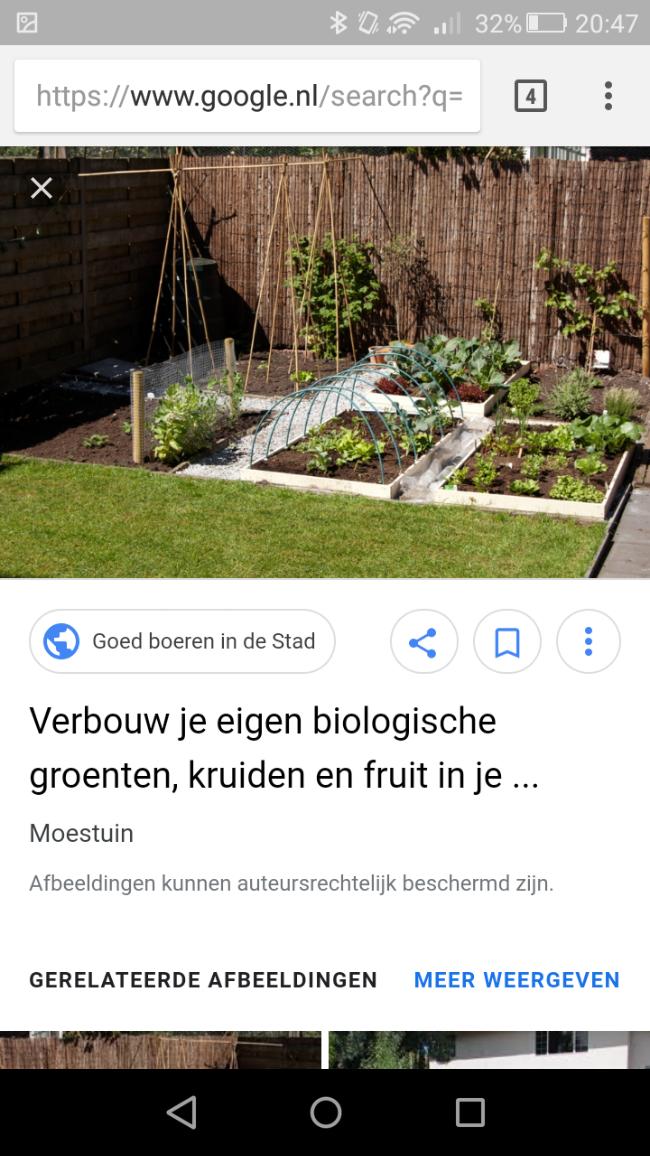Open the Chrome overflow menu

pyautogui.click(x=607, y=96)
